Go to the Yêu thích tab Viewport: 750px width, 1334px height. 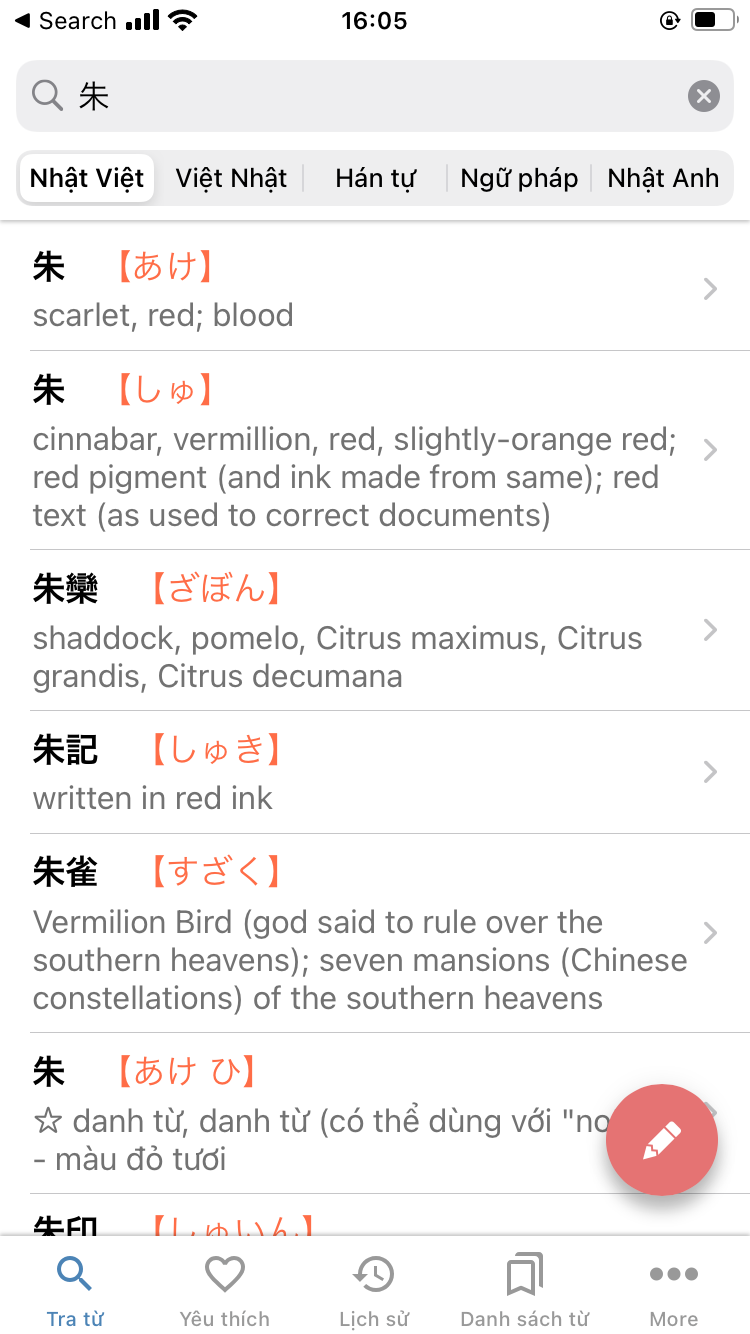(x=225, y=1291)
